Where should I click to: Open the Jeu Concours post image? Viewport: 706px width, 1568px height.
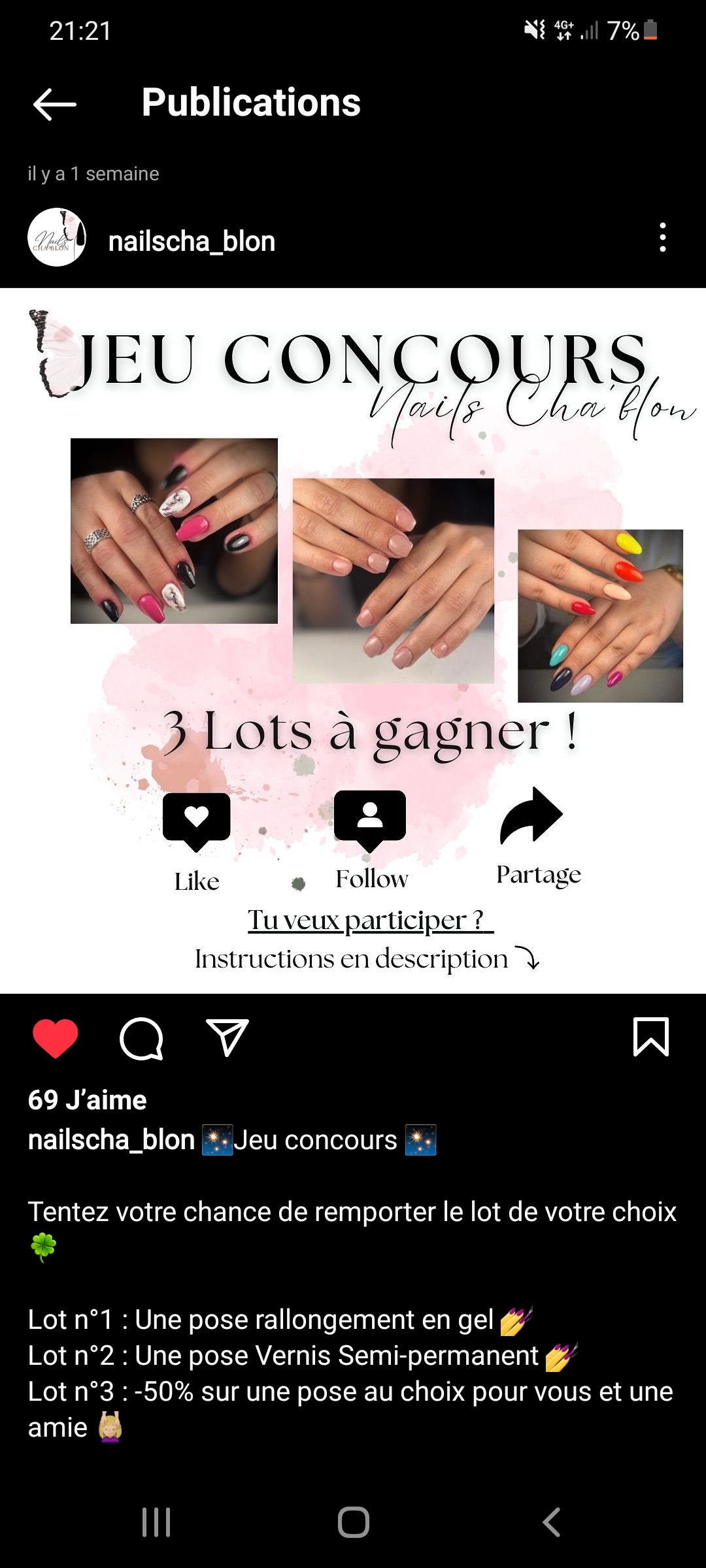pyautogui.click(x=353, y=640)
